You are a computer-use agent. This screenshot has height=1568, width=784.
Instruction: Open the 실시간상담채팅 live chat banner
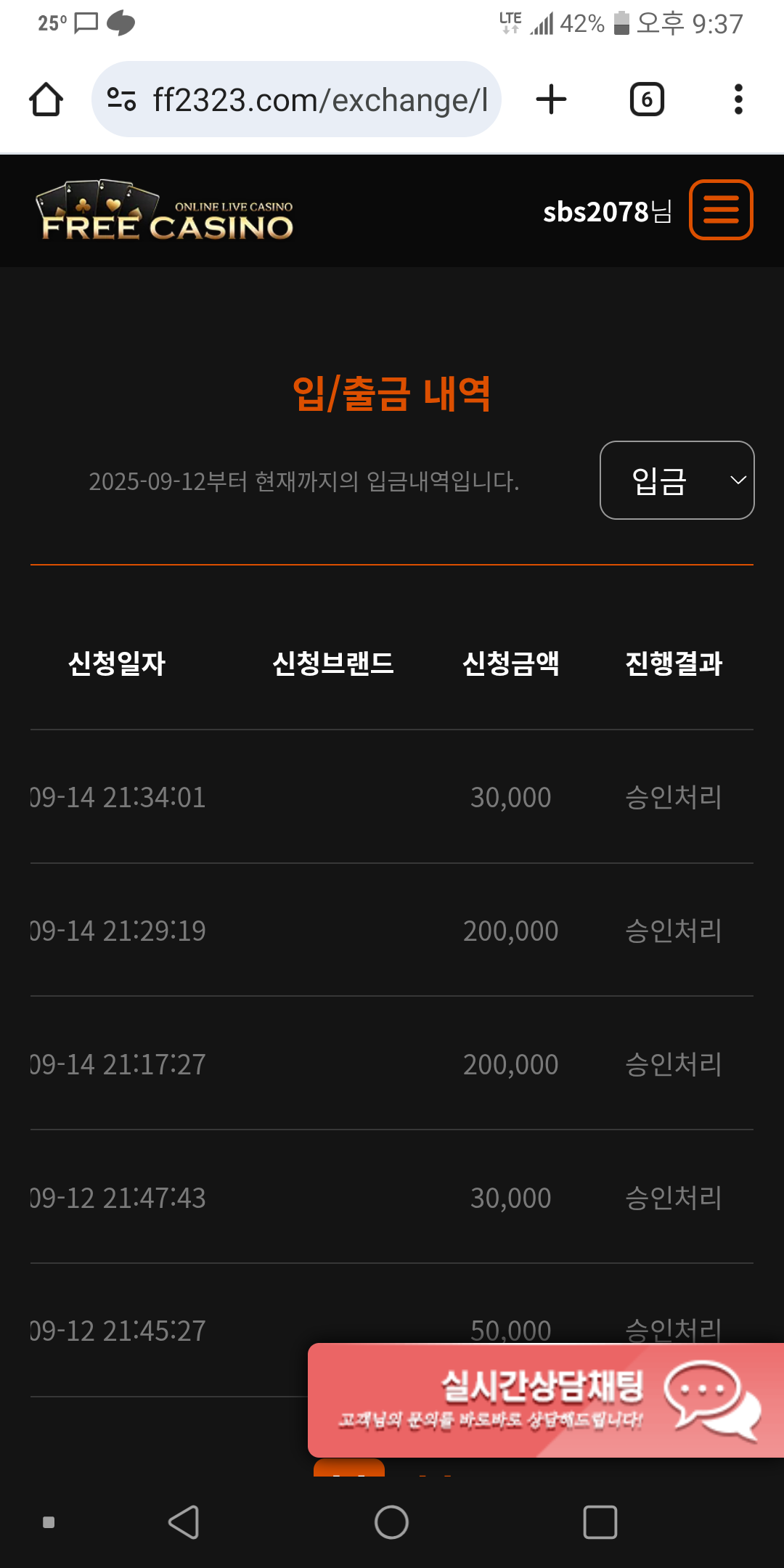[544, 1400]
